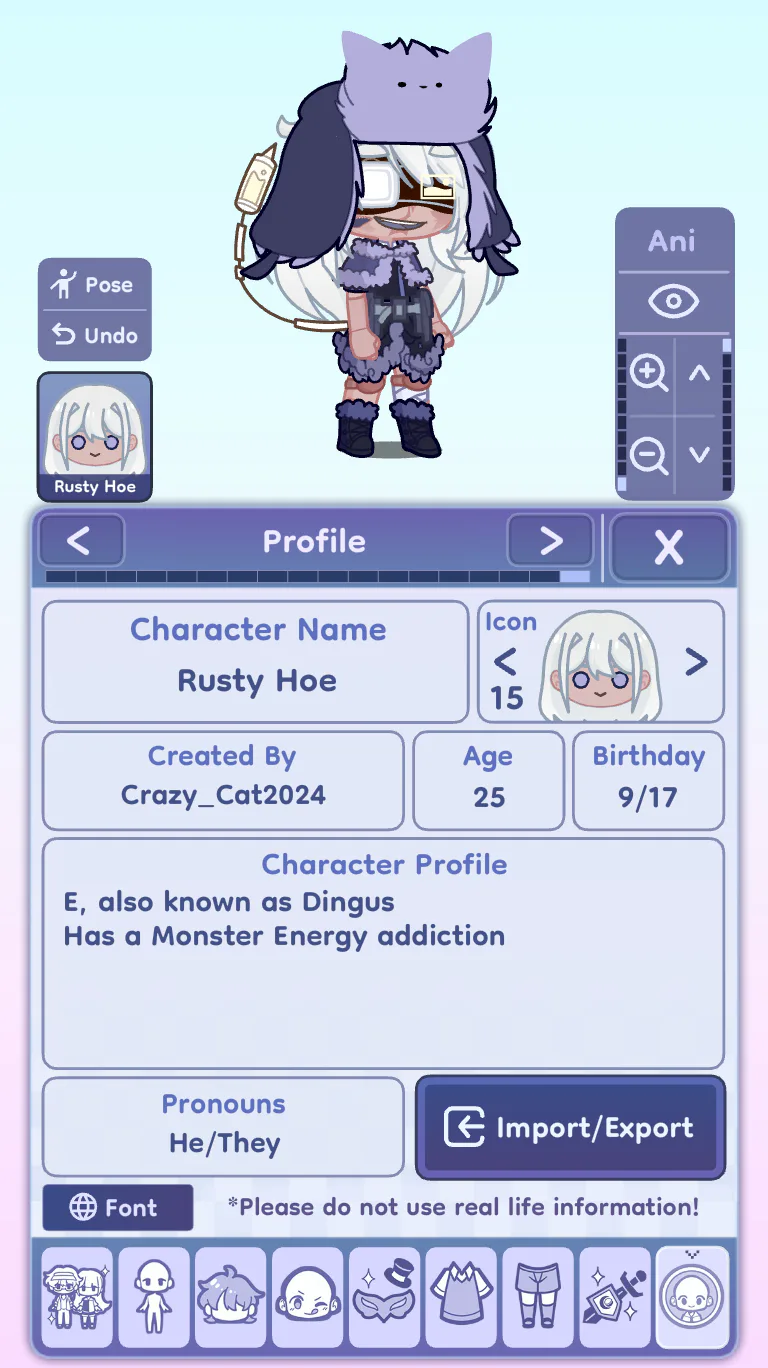Zoom out from the character
The image size is (768, 1368).
(649, 456)
